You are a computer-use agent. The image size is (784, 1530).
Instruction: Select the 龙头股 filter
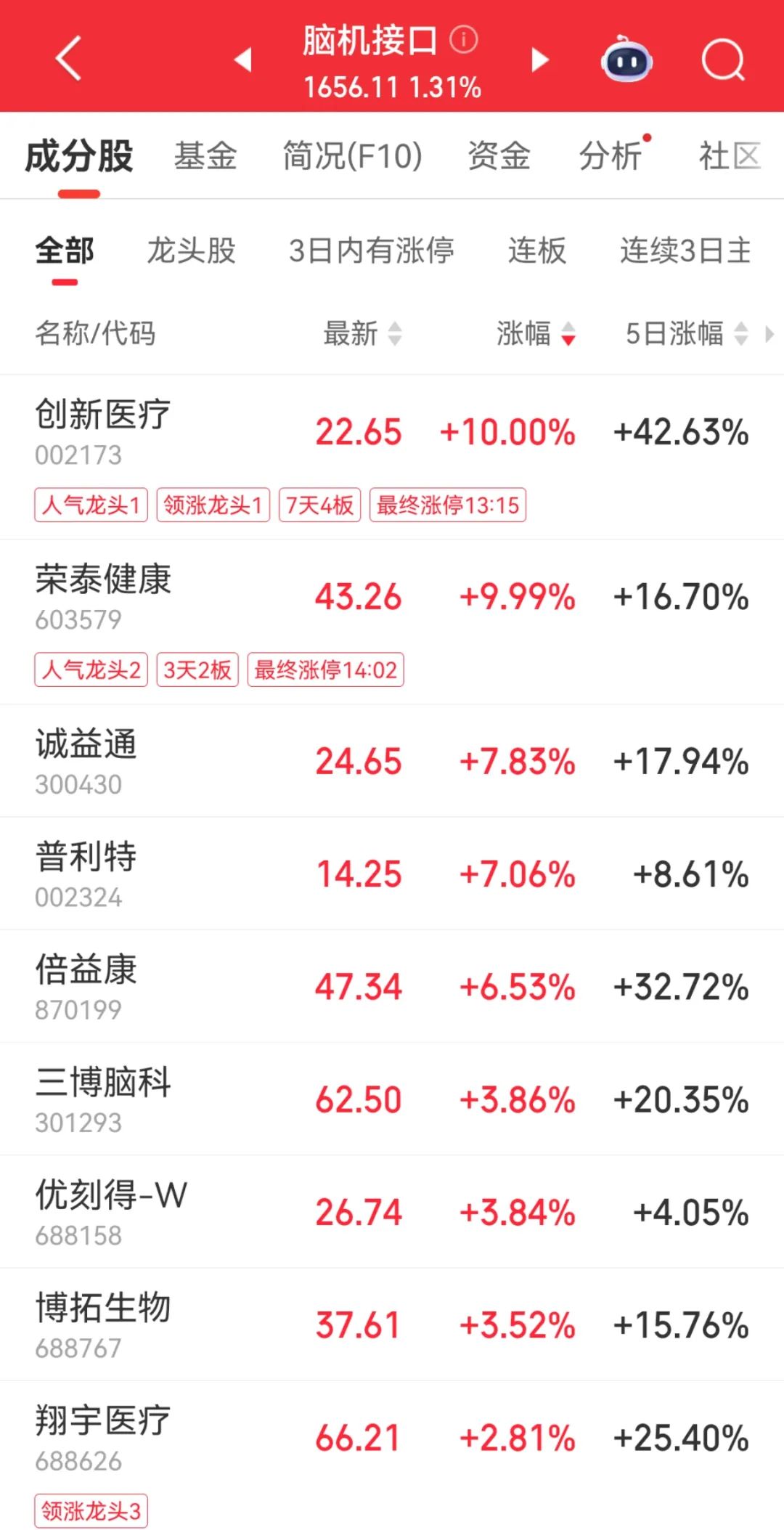coord(192,251)
